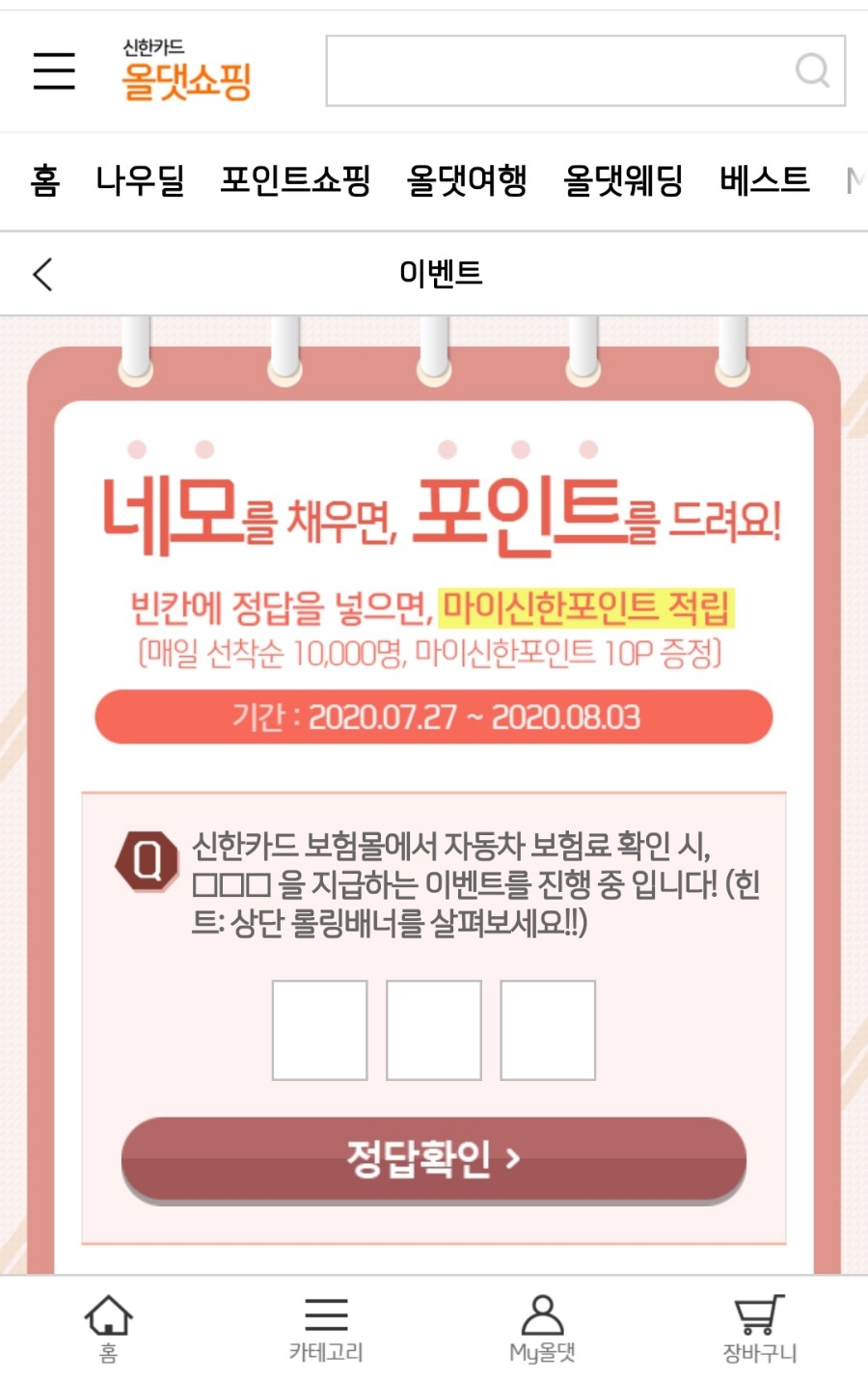Open the 포인트쇼핑 tab
868x1380 pixels.
point(295,180)
